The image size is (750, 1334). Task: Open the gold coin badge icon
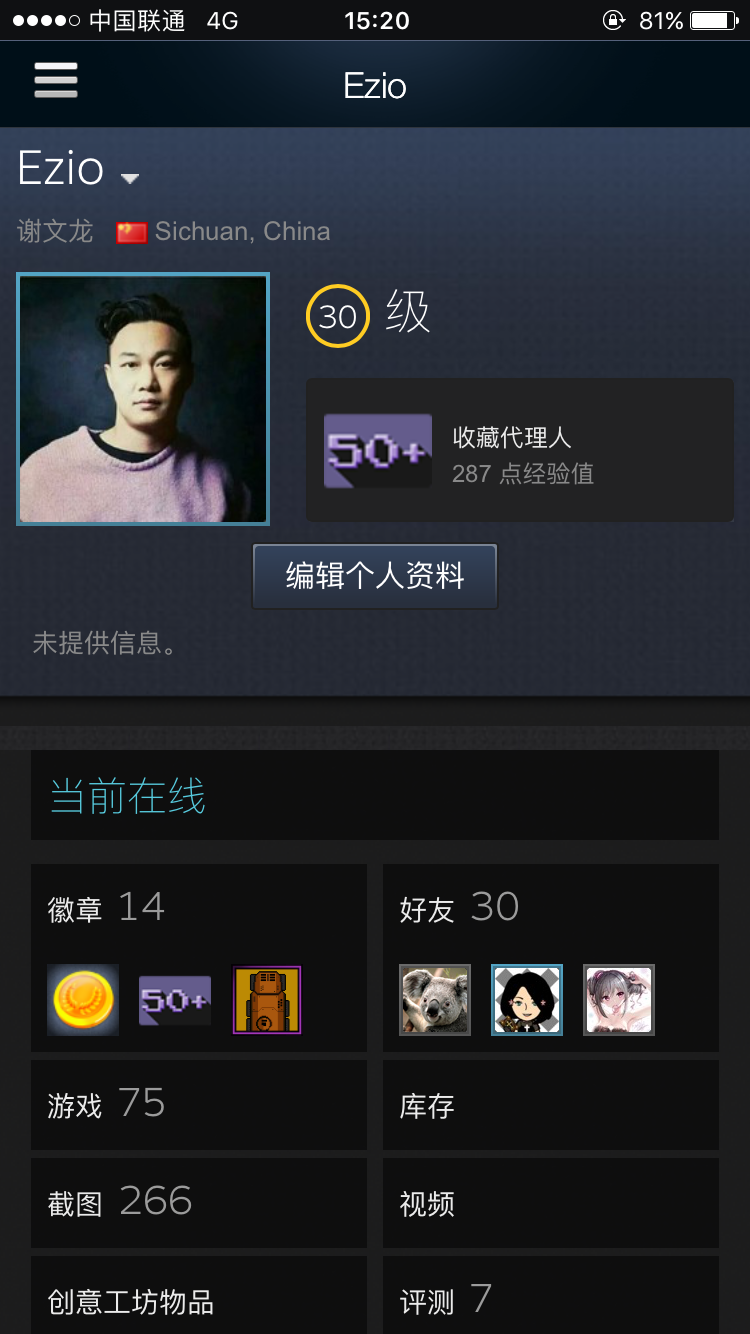click(x=83, y=1000)
